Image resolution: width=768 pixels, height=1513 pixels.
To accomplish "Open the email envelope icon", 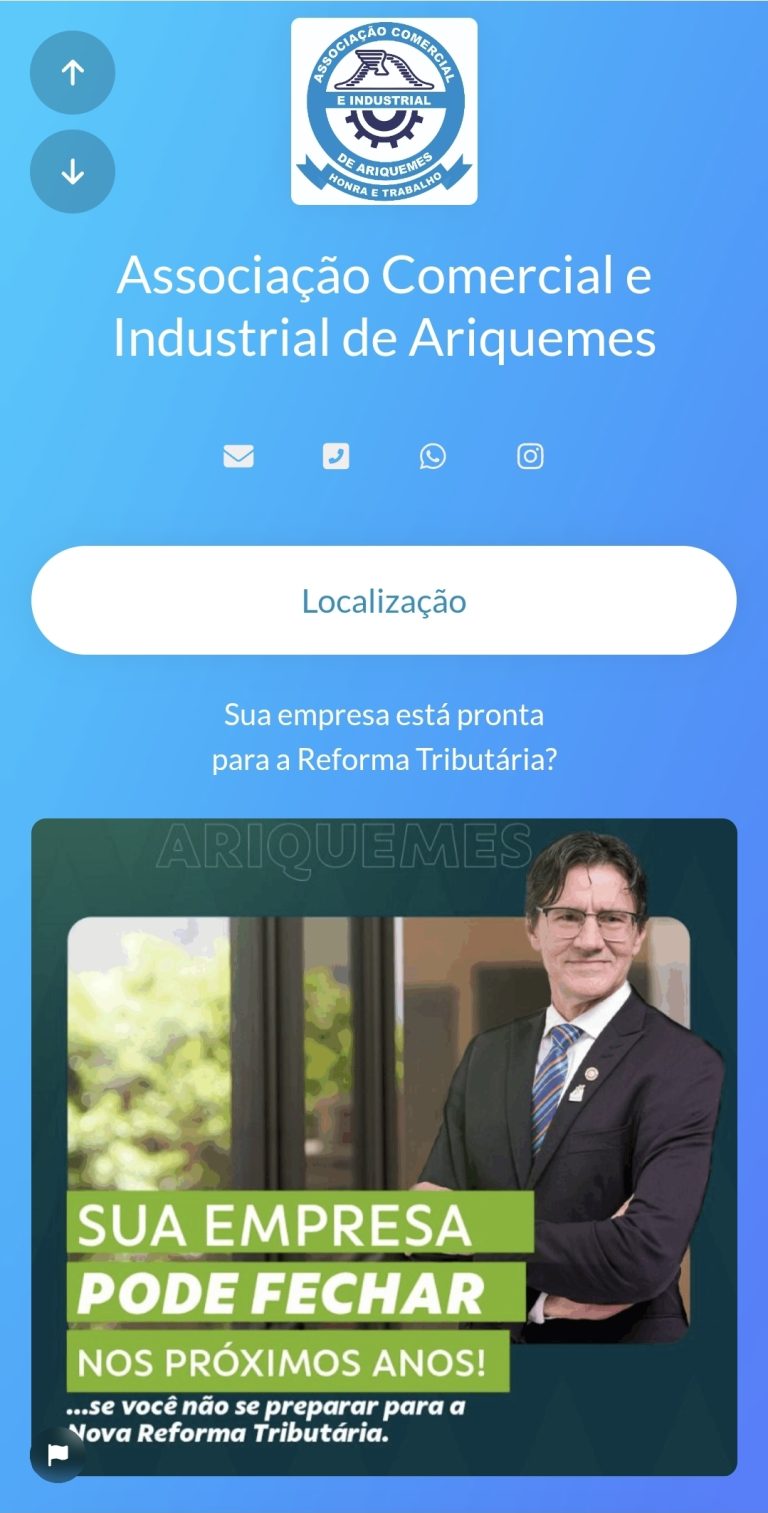I will (x=238, y=457).
